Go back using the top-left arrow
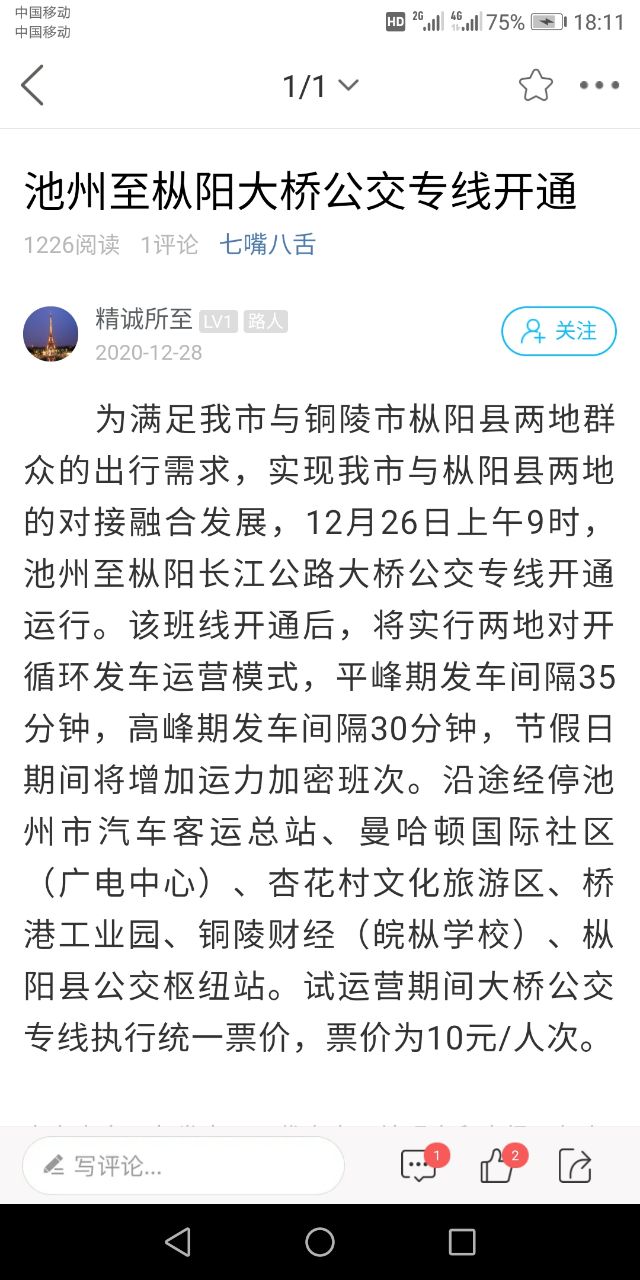Screen dimensions: 640x1280 tap(33, 86)
